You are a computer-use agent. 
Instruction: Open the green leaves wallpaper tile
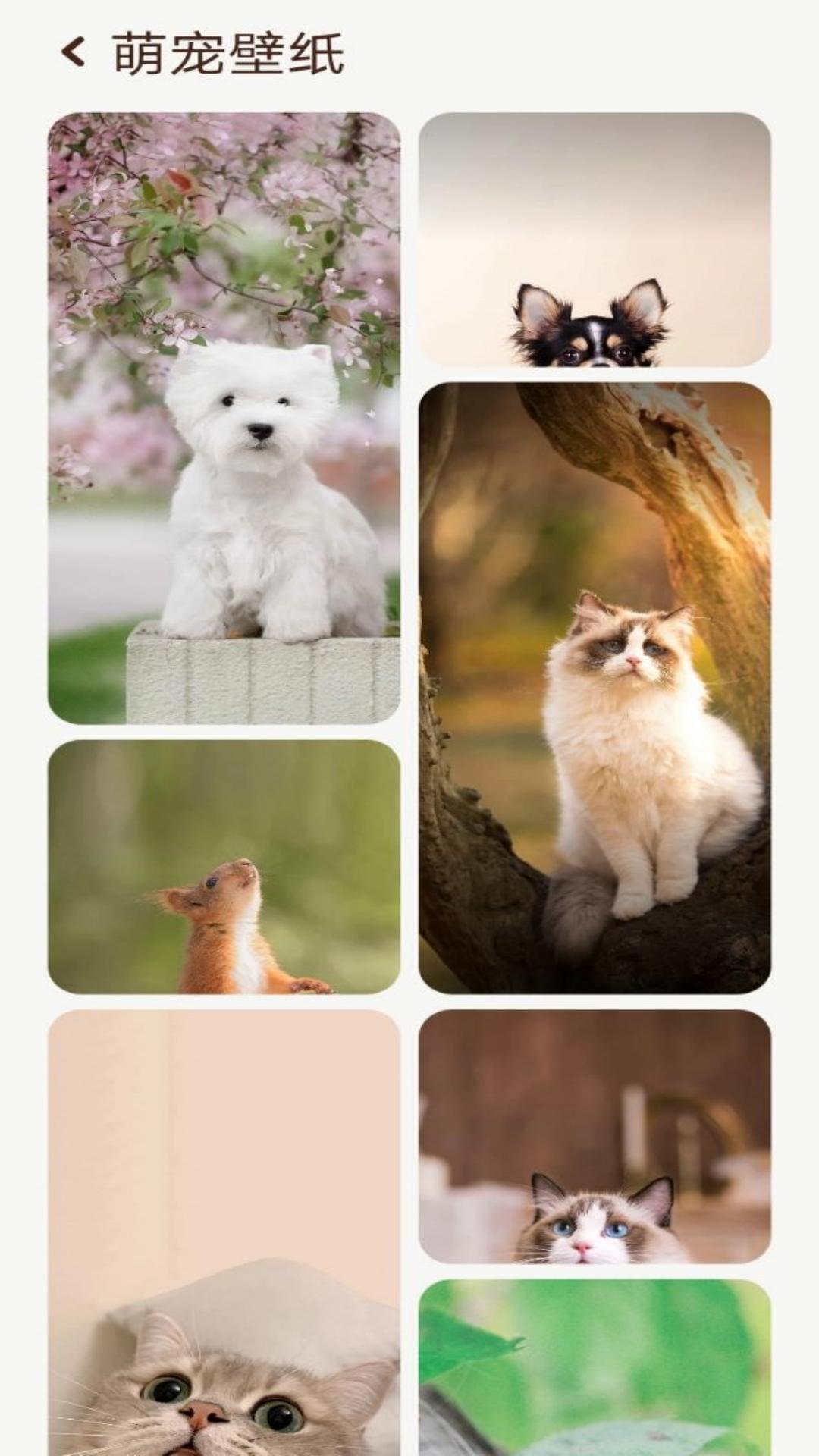click(x=595, y=1367)
